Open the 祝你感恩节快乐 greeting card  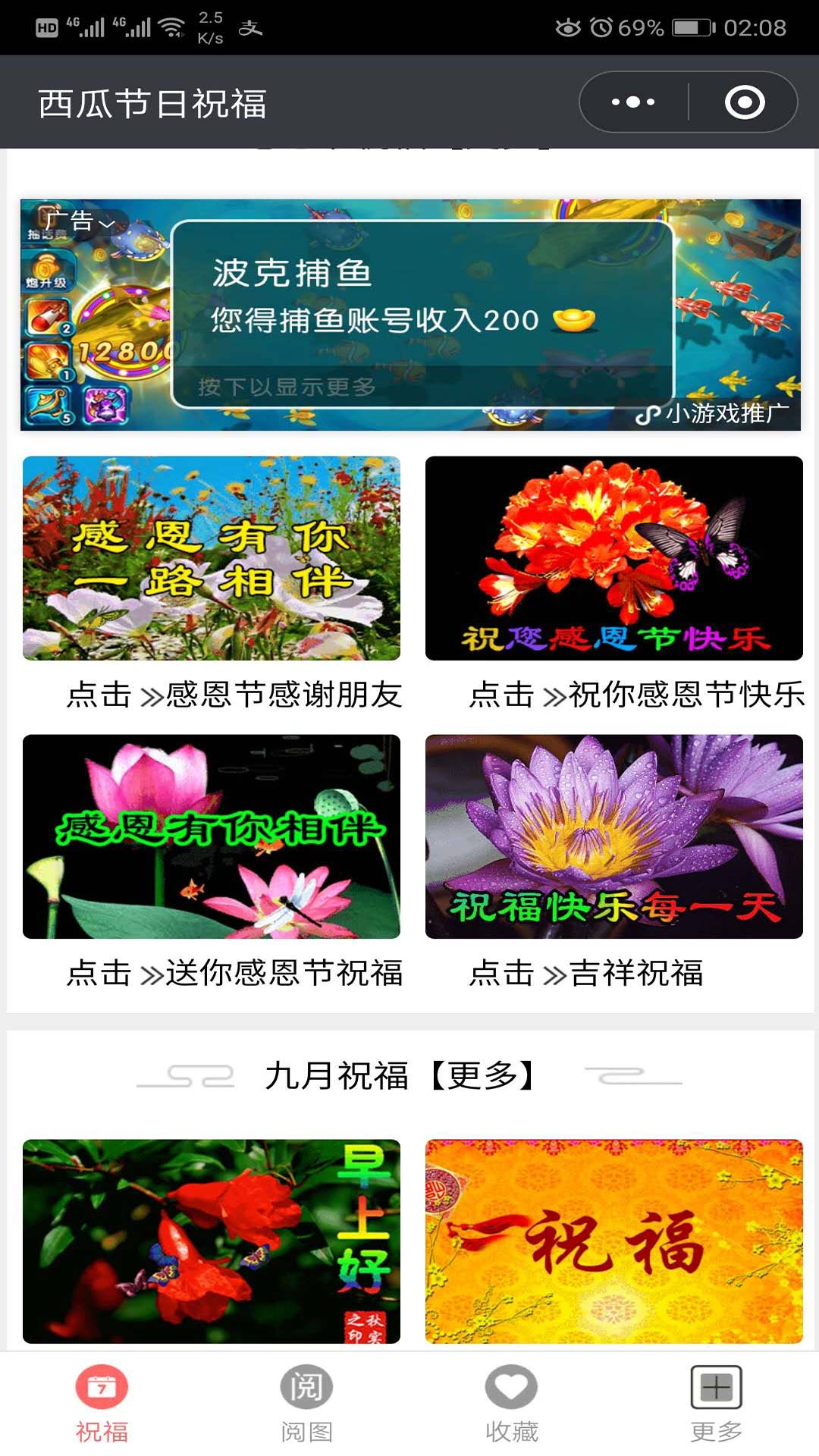(x=613, y=558)
